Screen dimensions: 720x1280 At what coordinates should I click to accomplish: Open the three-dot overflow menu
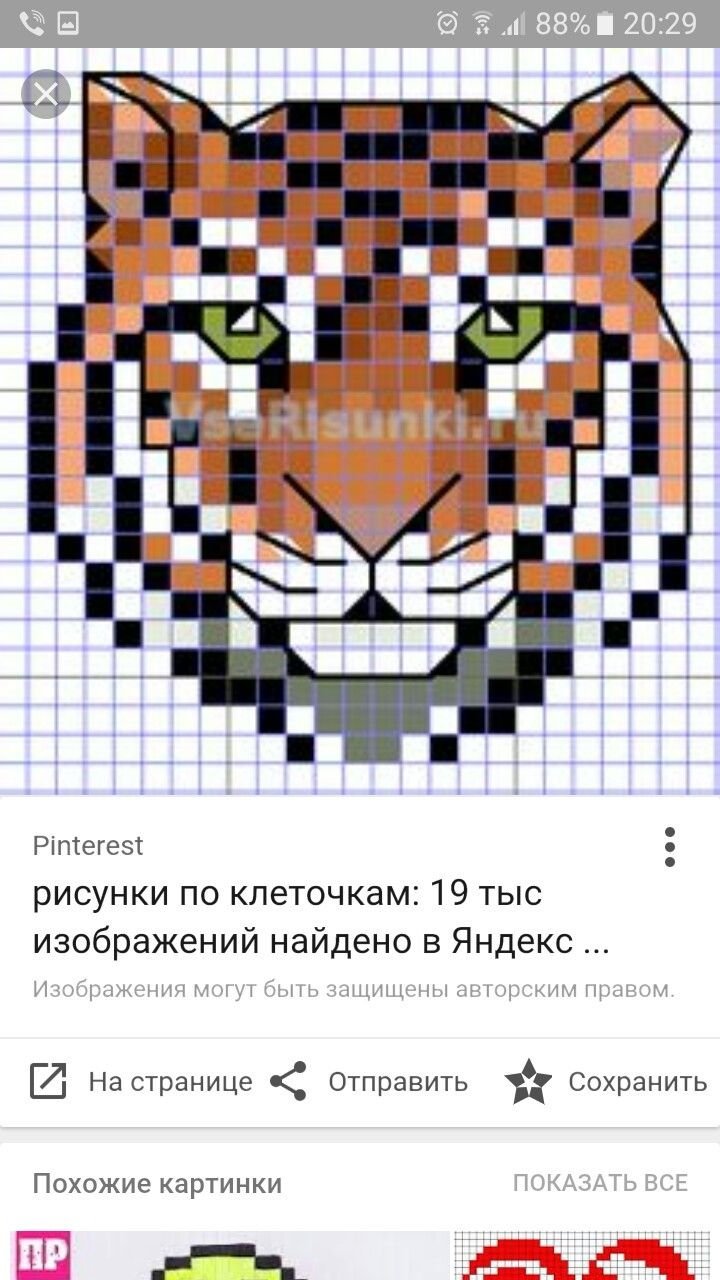tap(670, 847)
